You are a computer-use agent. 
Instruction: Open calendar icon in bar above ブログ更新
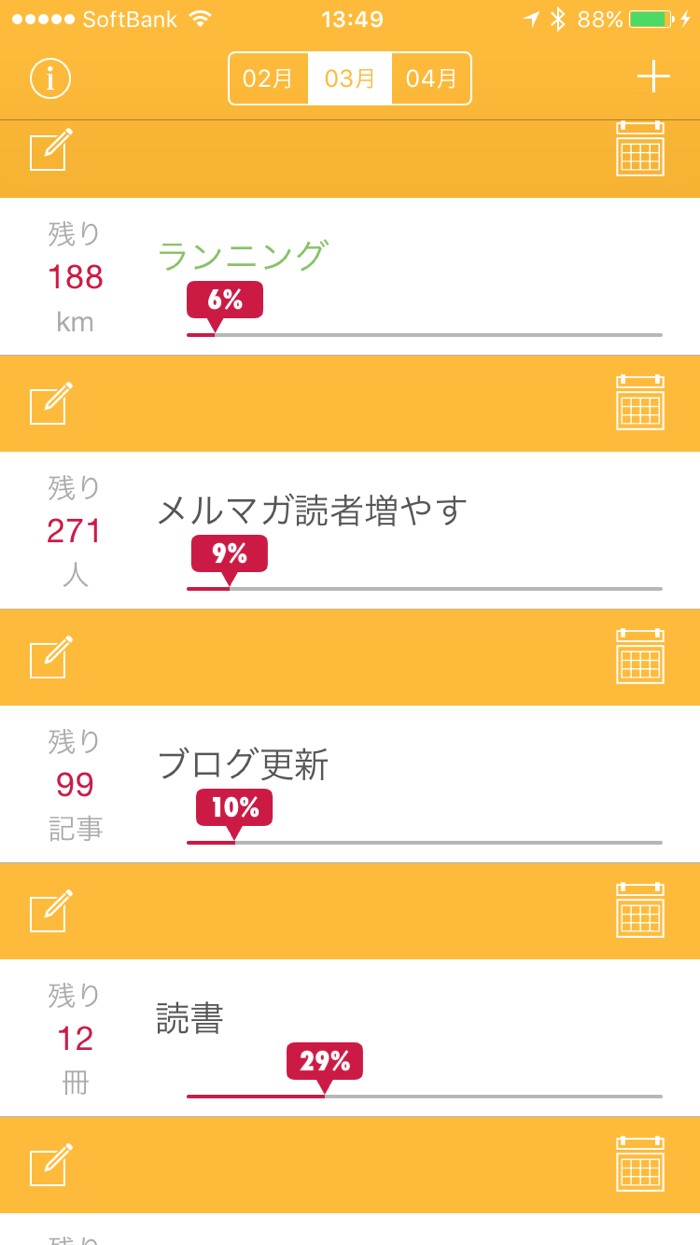640,656
